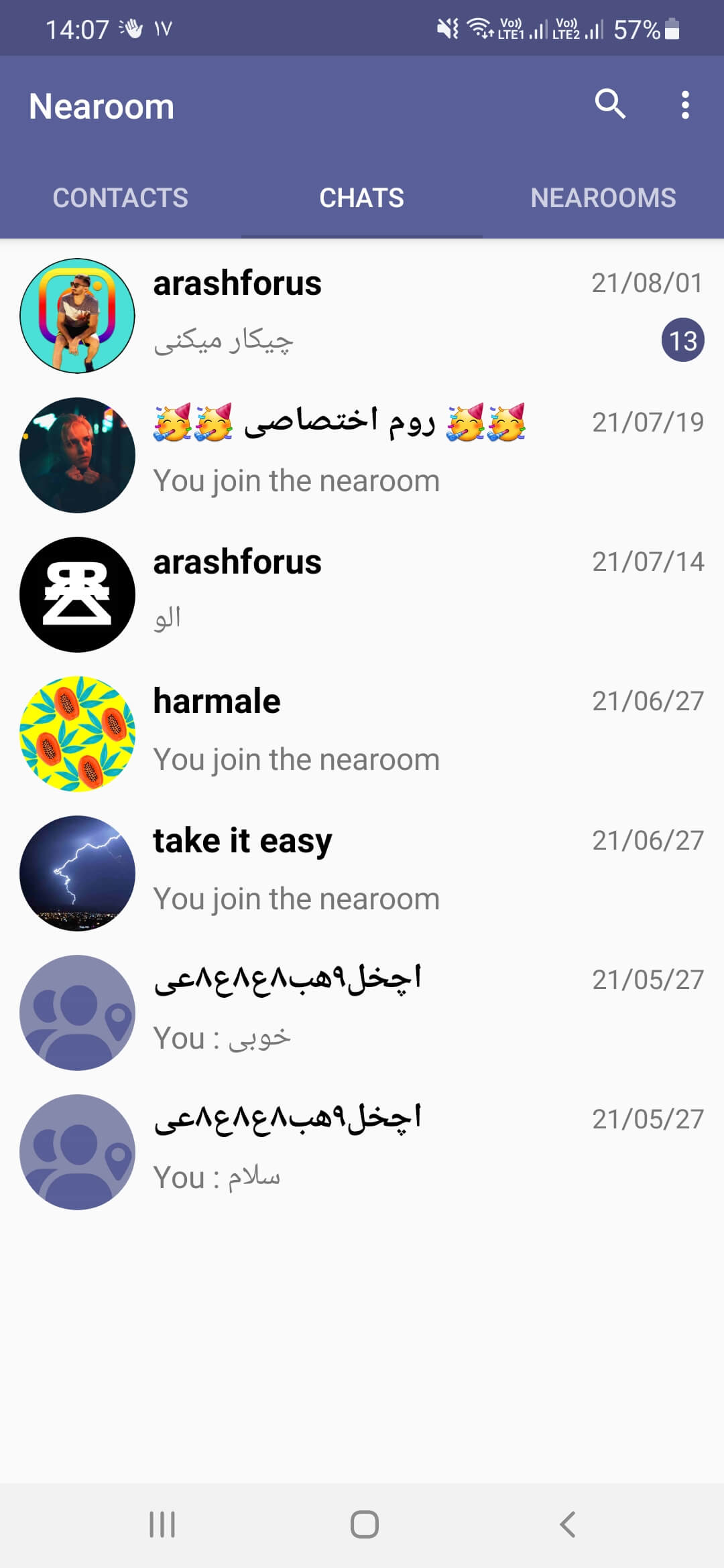Open the group chat showing You : خوبی
This screenshot has height=1568, width=724.
coord(362,1012)
